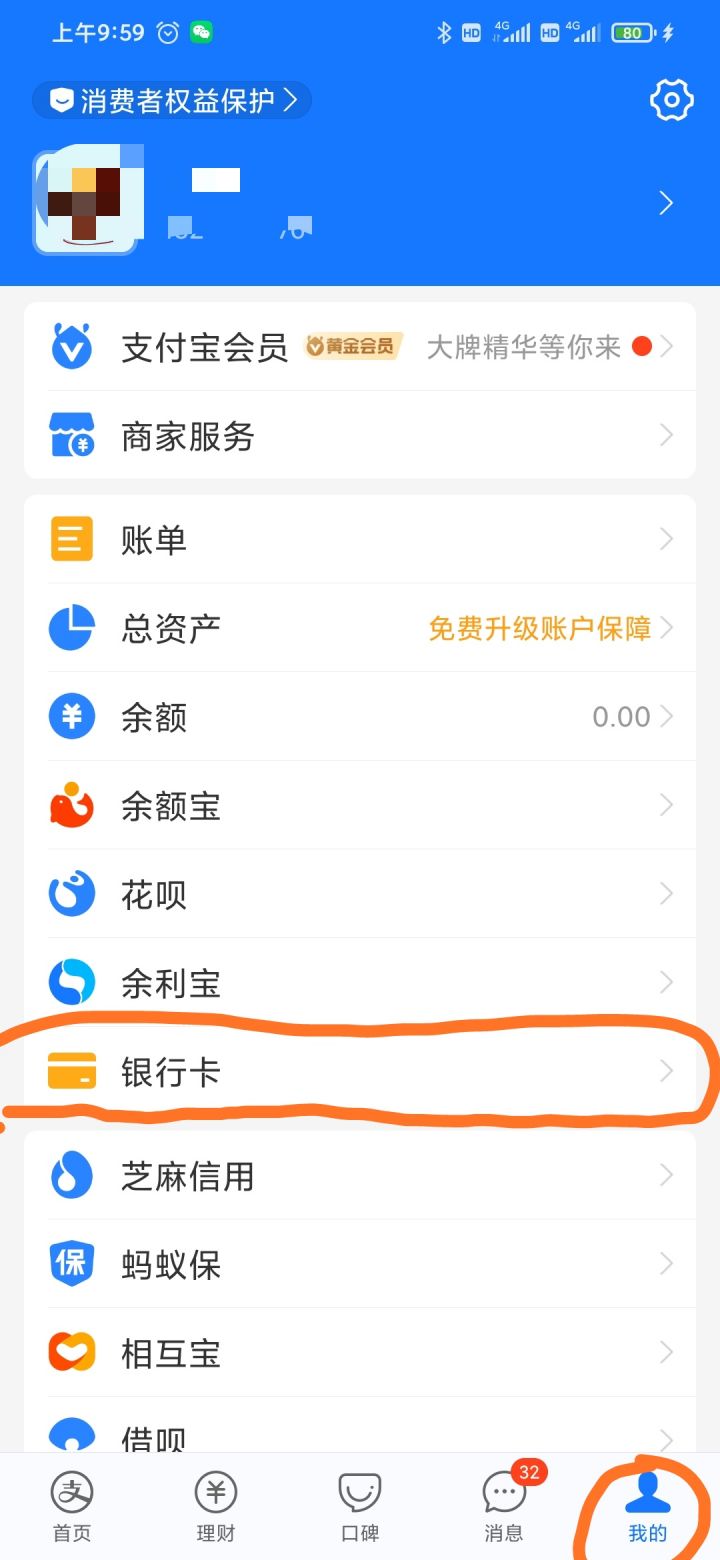Expand the 余额 balance row chevron
This screenshot has width=720, height=1560.
click(x=667, y=716)
